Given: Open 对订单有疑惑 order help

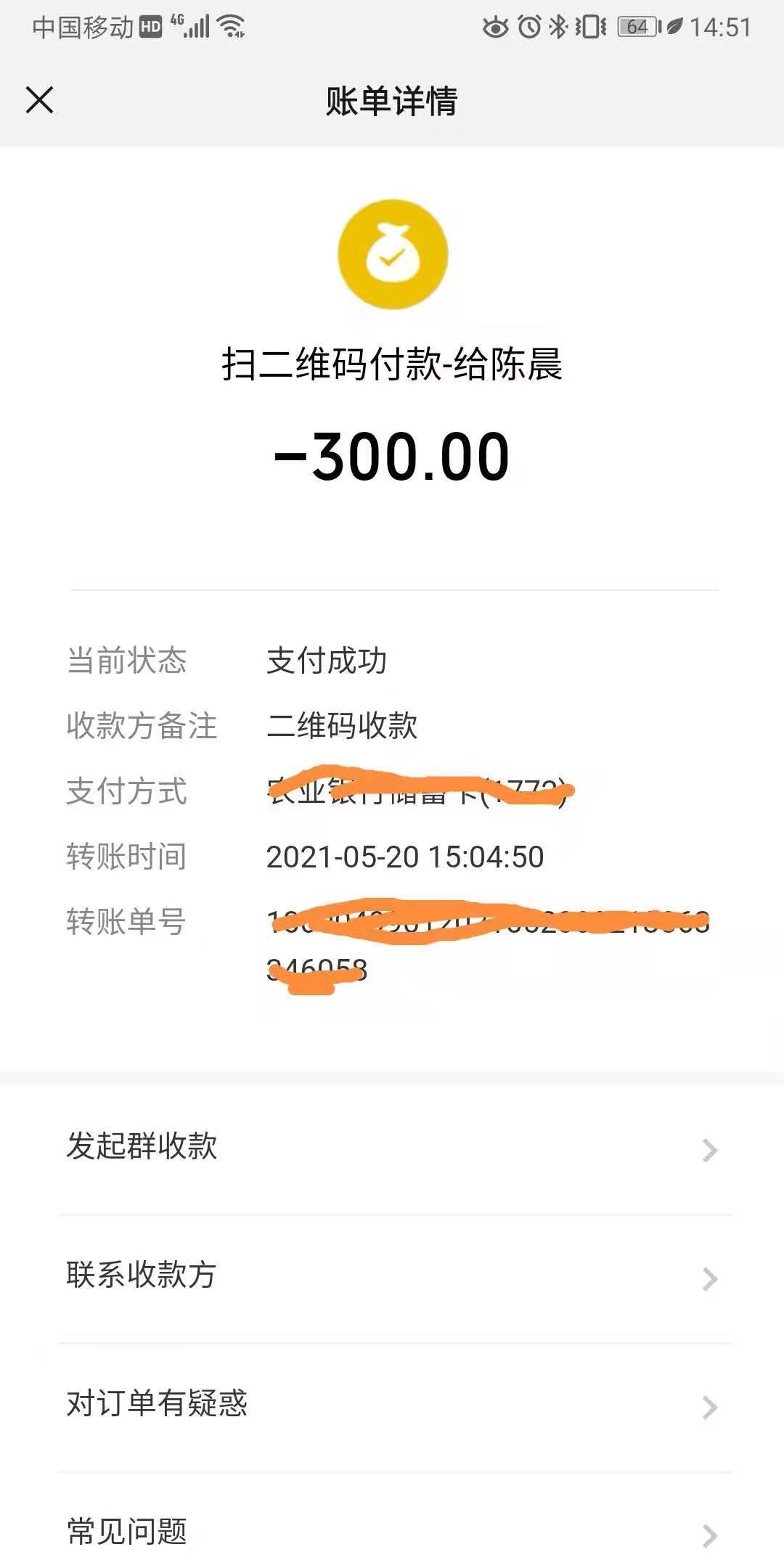Looking at the screenshot, I should tap(392, 1405).
